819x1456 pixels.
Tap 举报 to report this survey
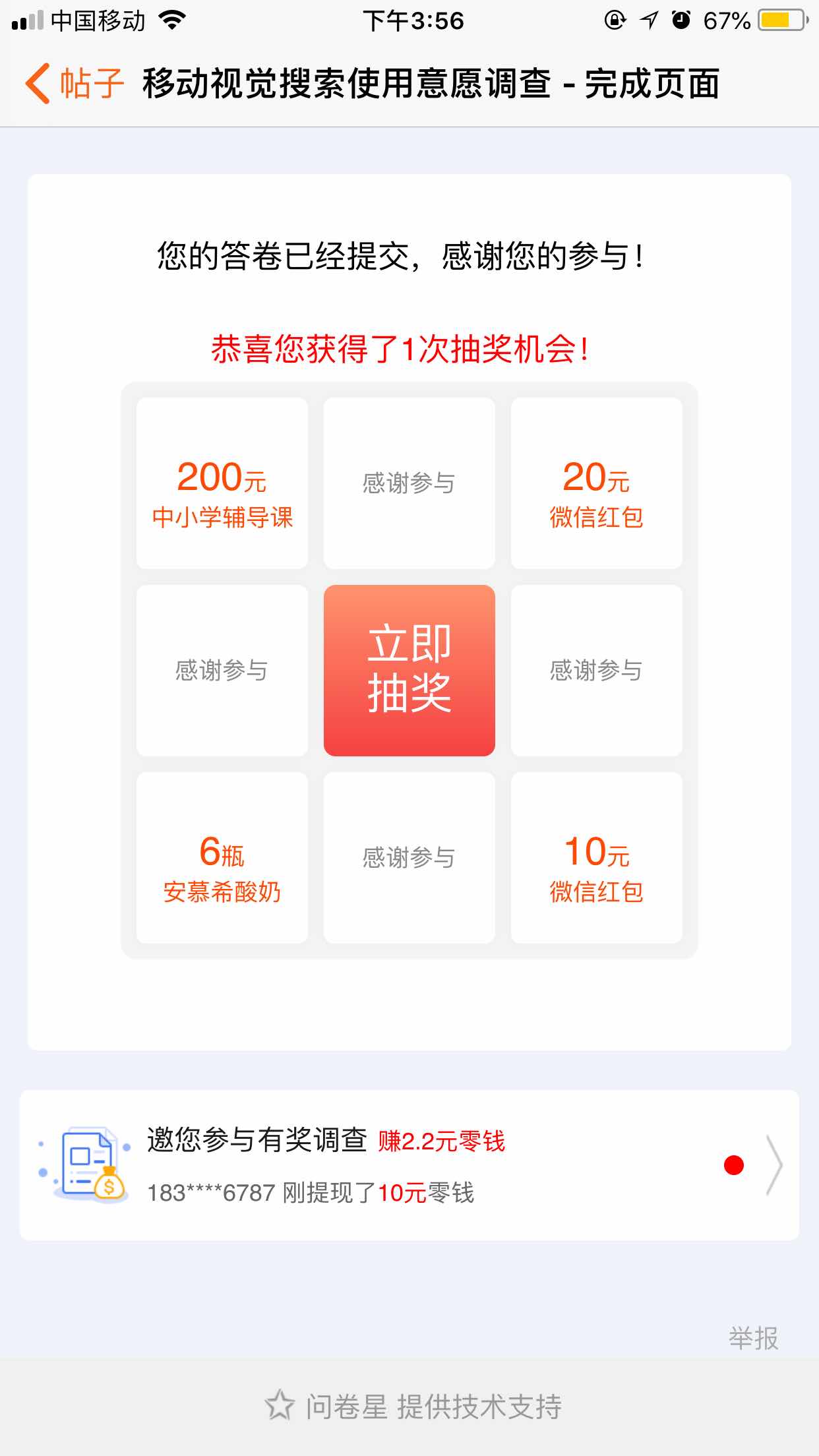[x=753, y=1338]
